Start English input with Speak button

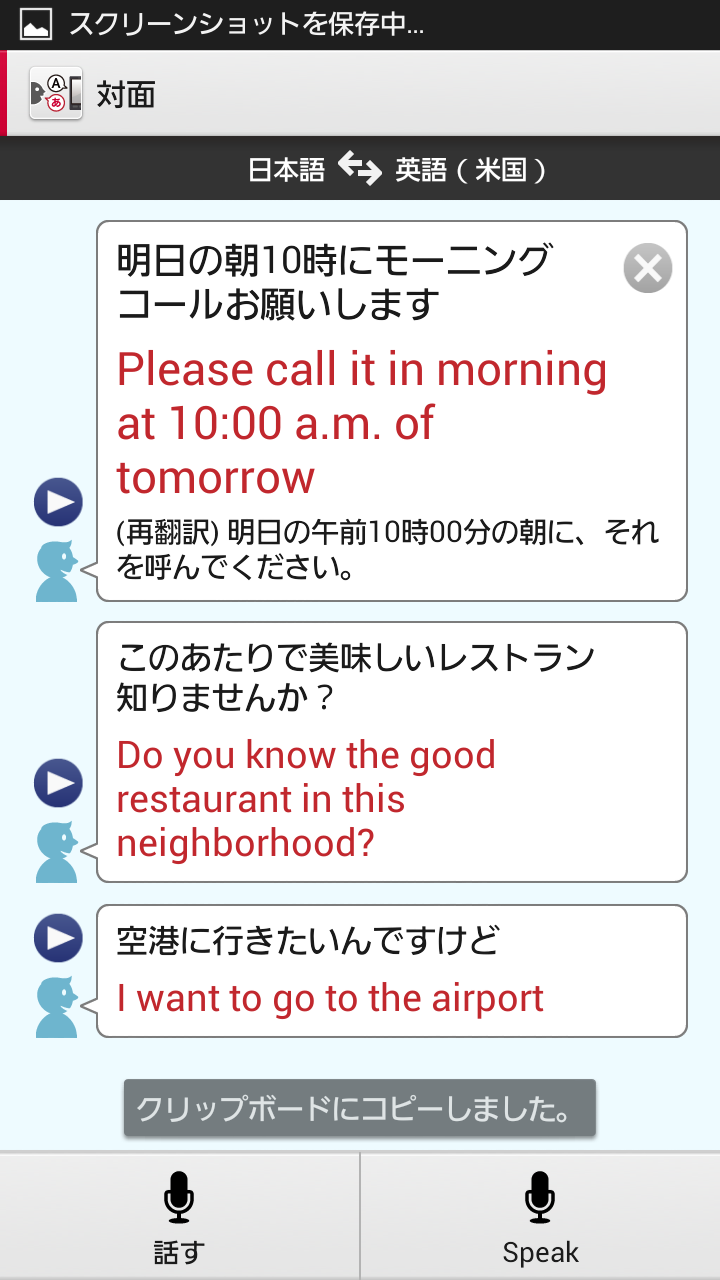click(x=540, y=1216)
